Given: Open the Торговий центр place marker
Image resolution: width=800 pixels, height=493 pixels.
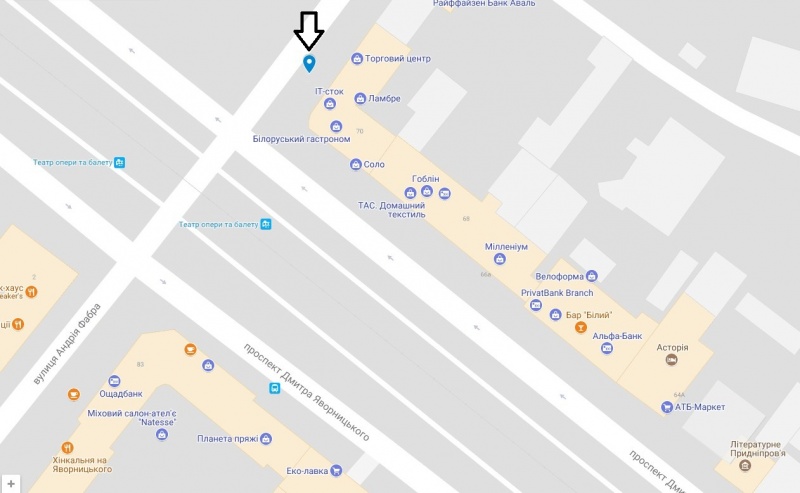Looking at the screenshot, I should 357,59.
